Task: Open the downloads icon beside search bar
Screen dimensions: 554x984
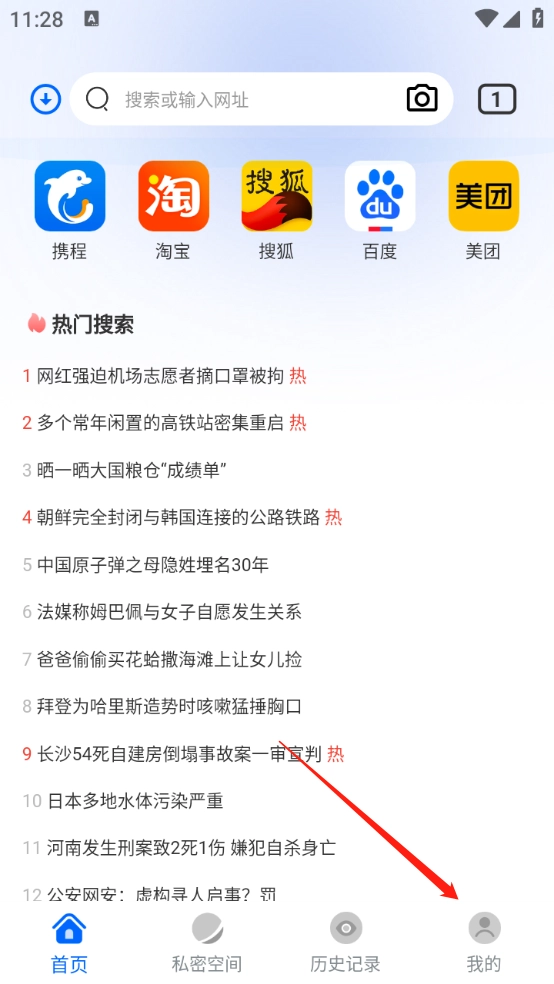Action: [x=46, y=99]
